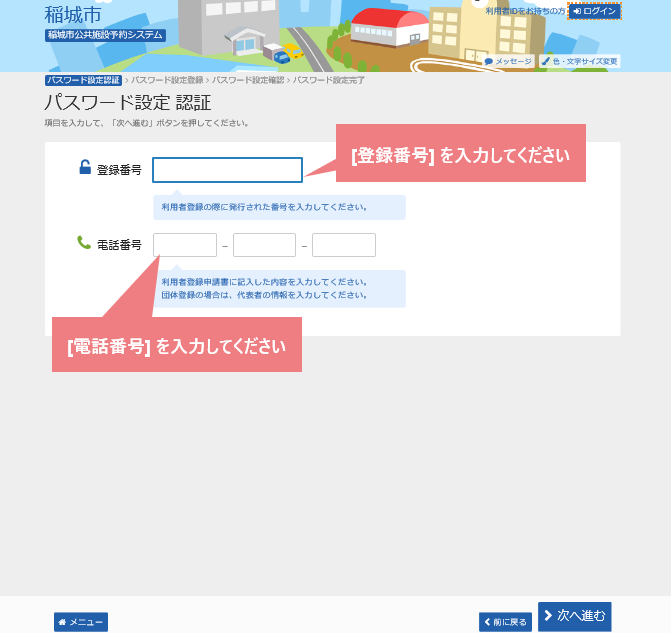Select the middle 電話番号 field
Screen dimensions: 671x633
[x=264, y=245]
